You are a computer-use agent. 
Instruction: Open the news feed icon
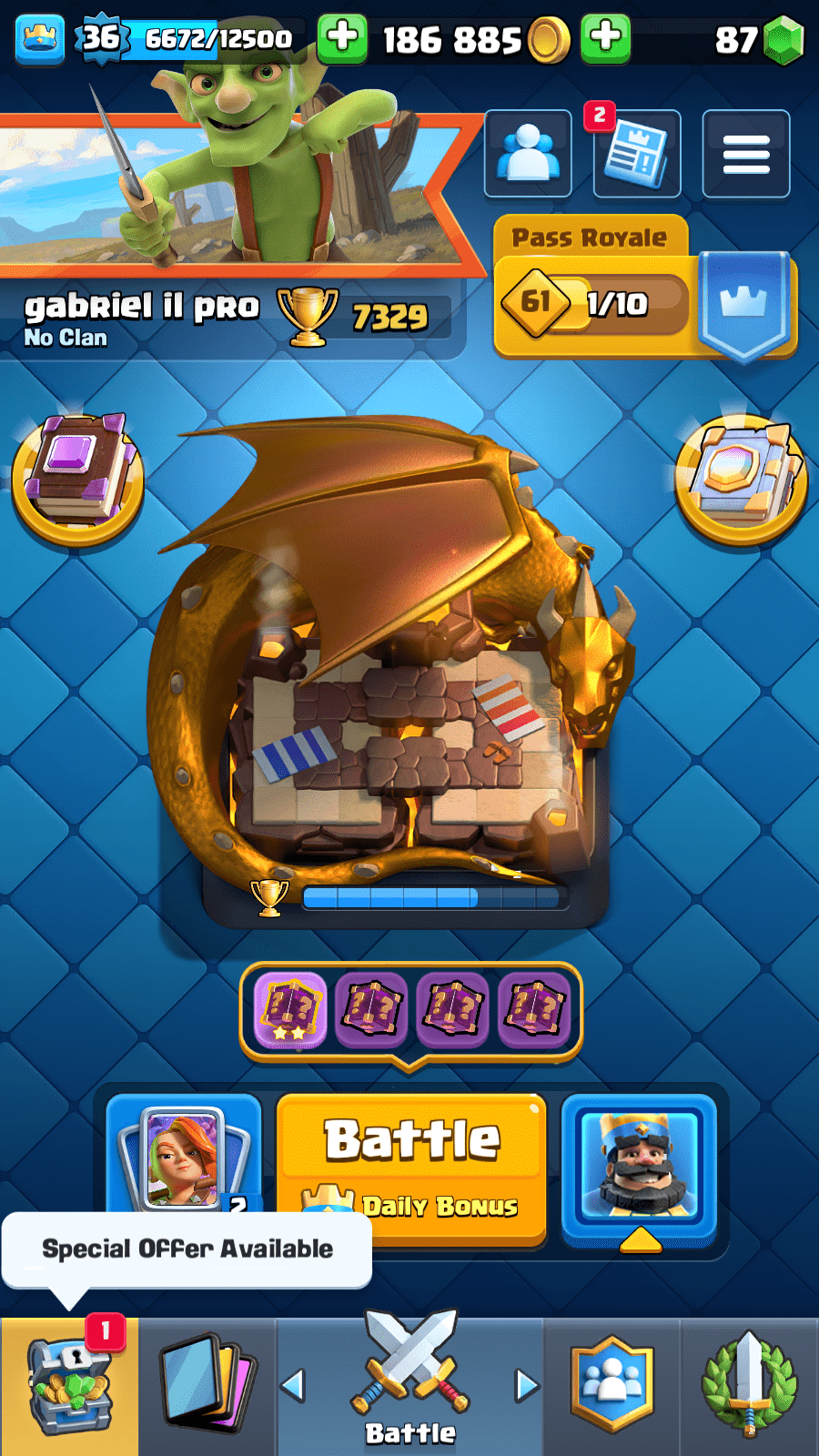pyautogui.click(x=637, y=154)
